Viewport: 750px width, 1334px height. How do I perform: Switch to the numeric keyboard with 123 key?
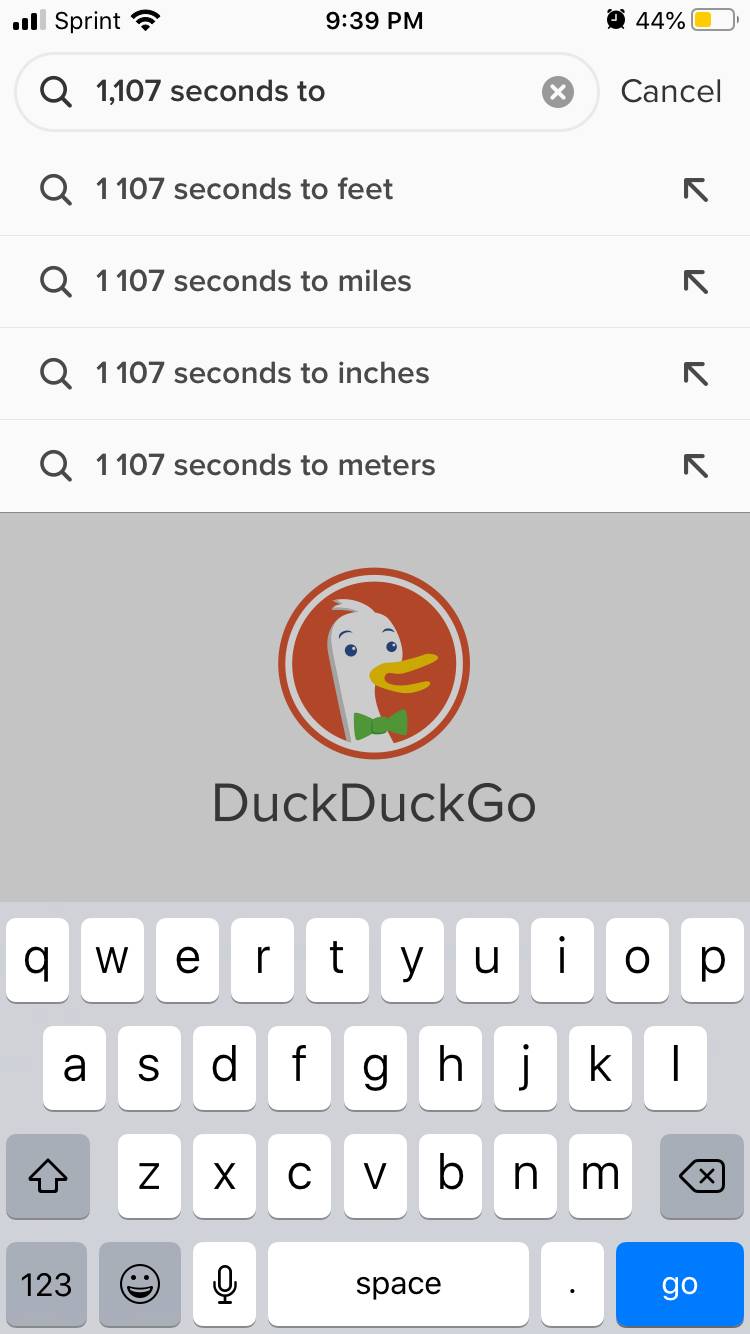click(x=46, y=1283)
